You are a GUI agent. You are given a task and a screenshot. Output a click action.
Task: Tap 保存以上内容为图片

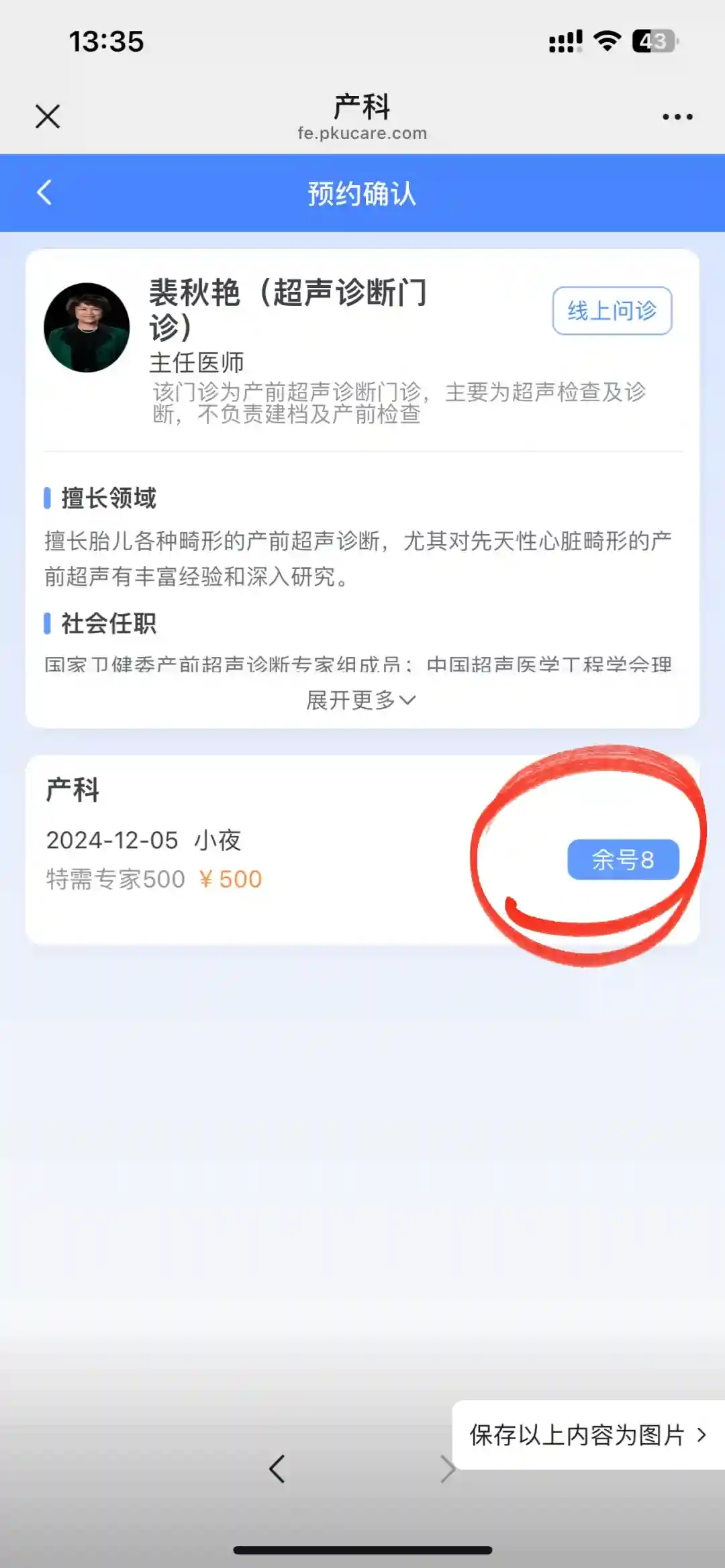(587, 1435)
